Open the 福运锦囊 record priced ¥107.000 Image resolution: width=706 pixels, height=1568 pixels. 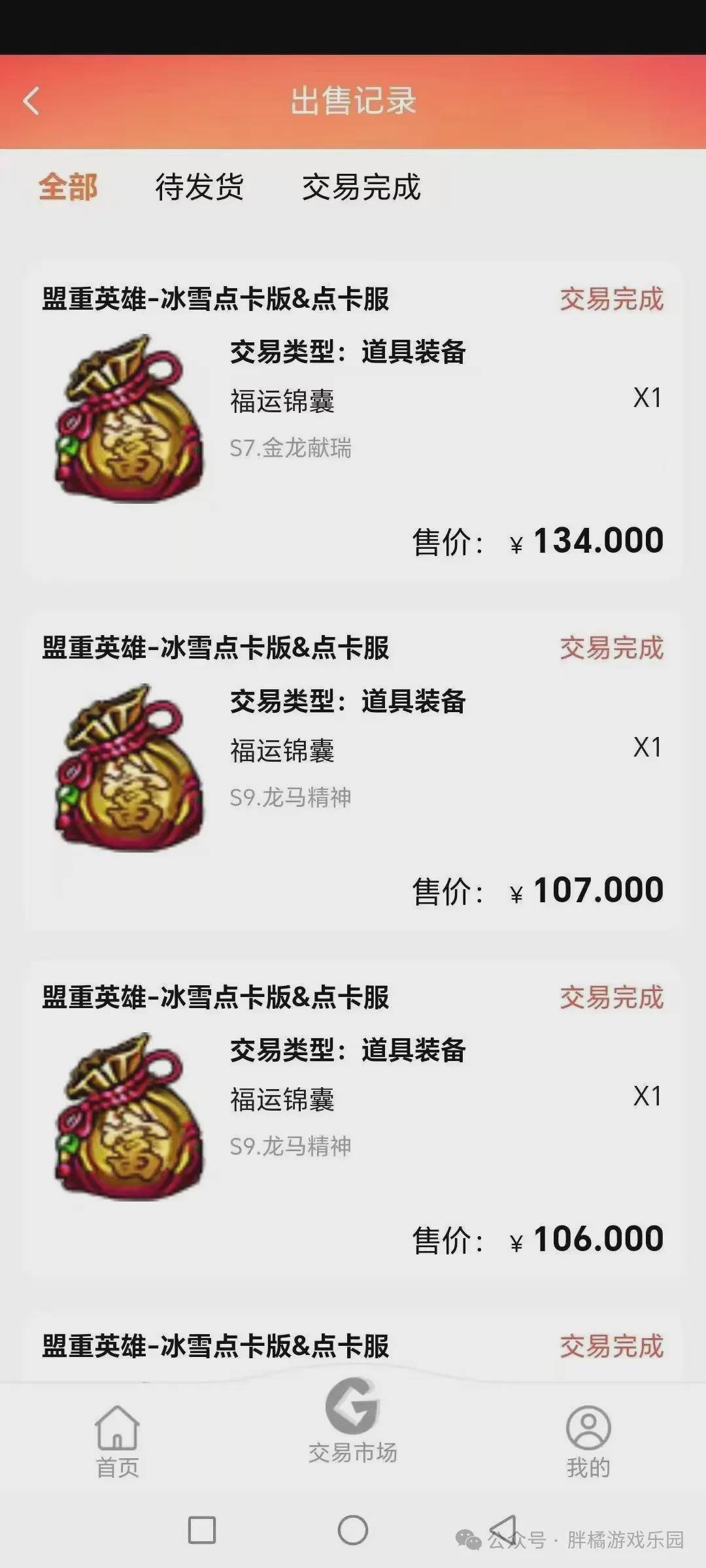[353, 771]
